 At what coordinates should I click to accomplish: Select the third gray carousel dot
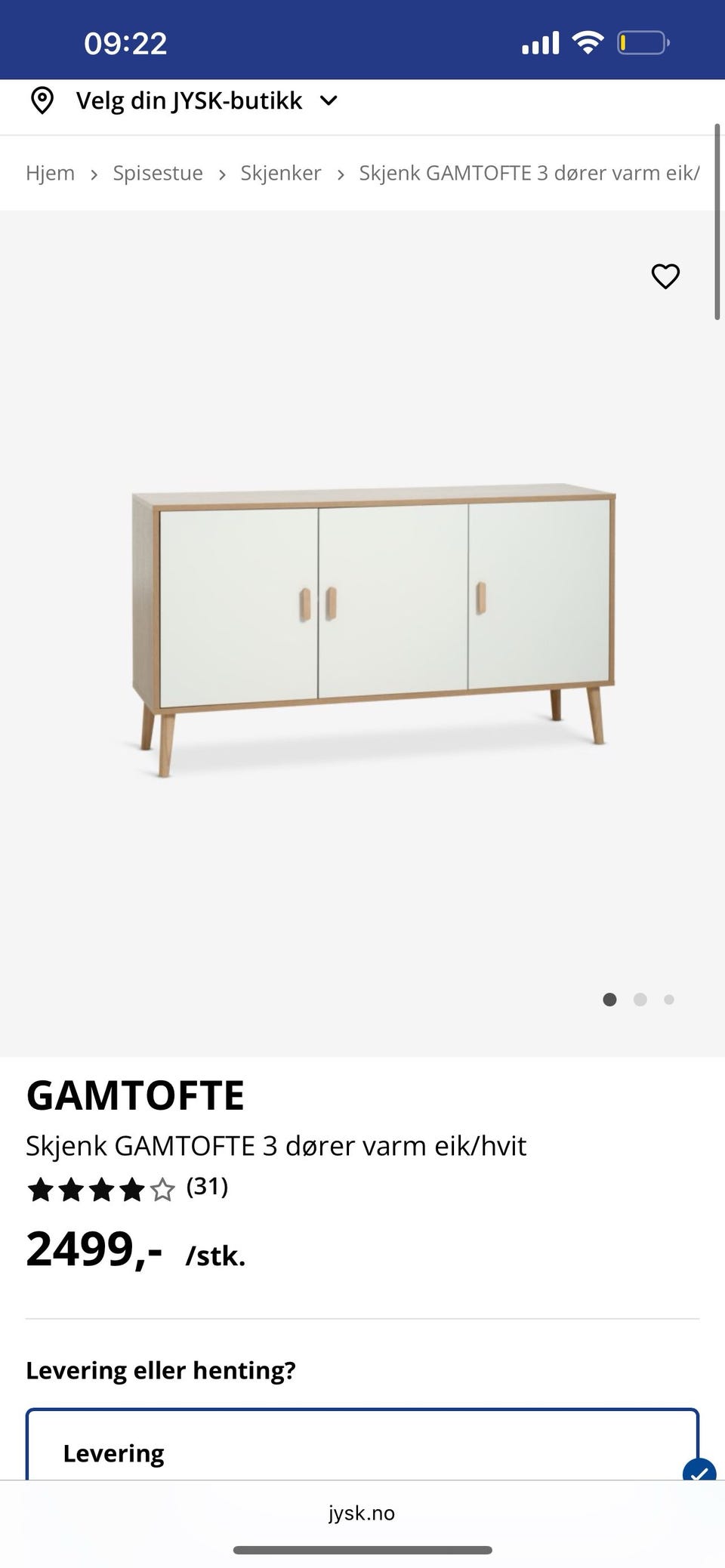pyautogui.click(x=669, y=999)
